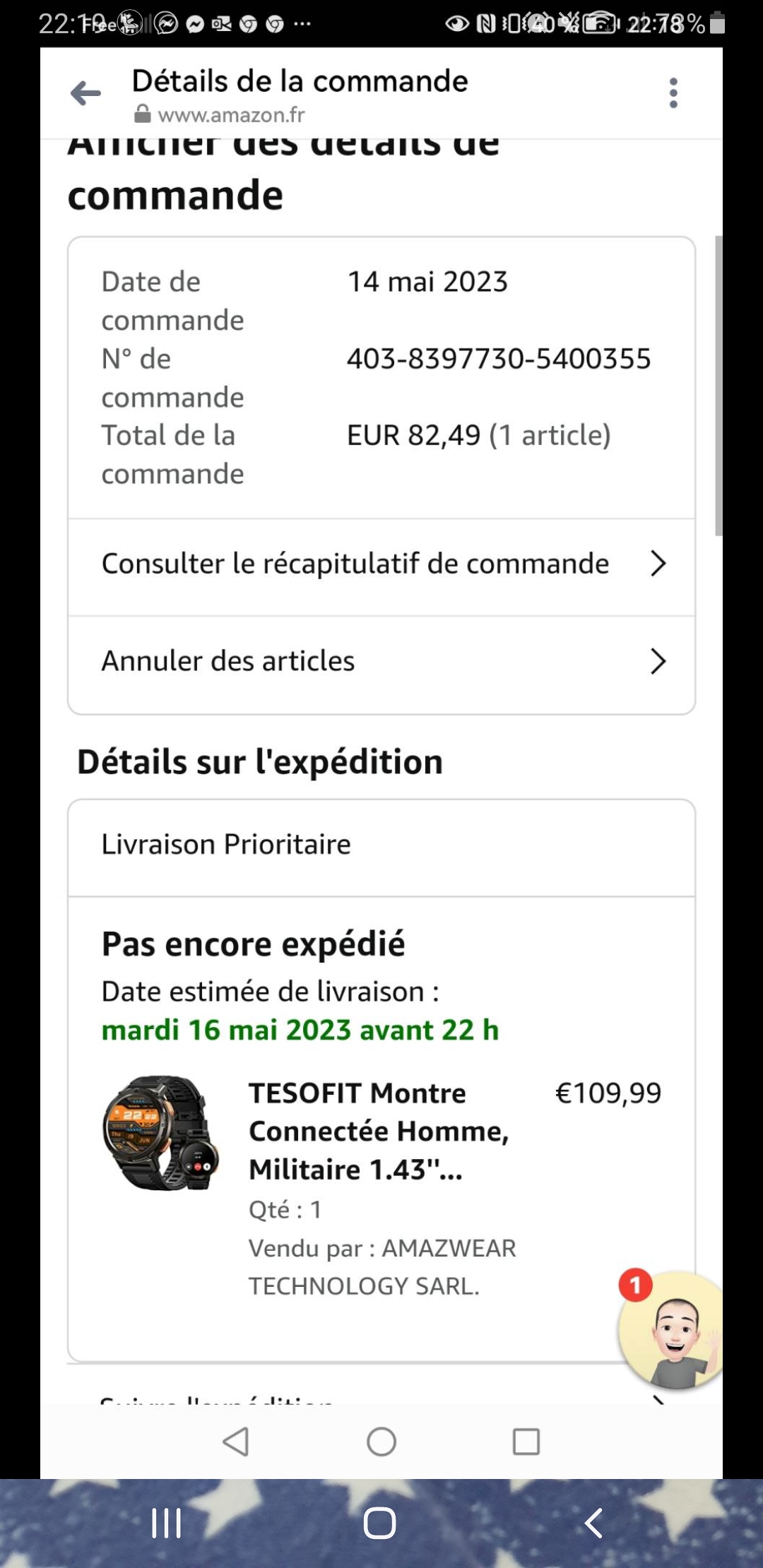This screenshot has height=1568, width=763.
Task: Open the TESOFIT watch product image
Action: point(161,1134)
